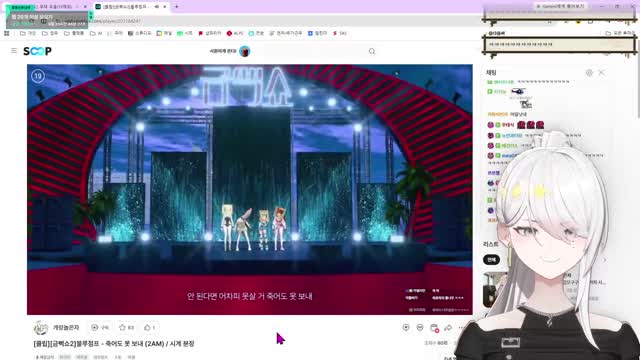Open a new browser tab
Screen dimensions: 640x360
click(177, 7)
